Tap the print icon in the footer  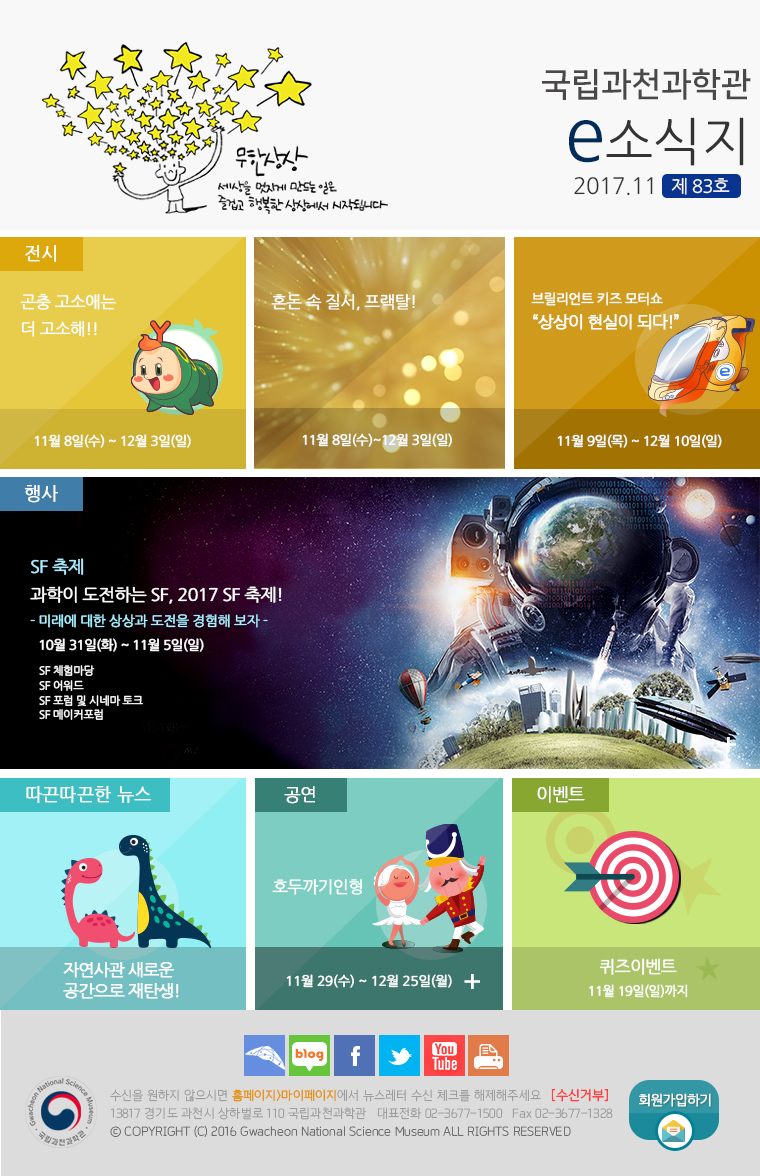click(x=488, y=1055)
